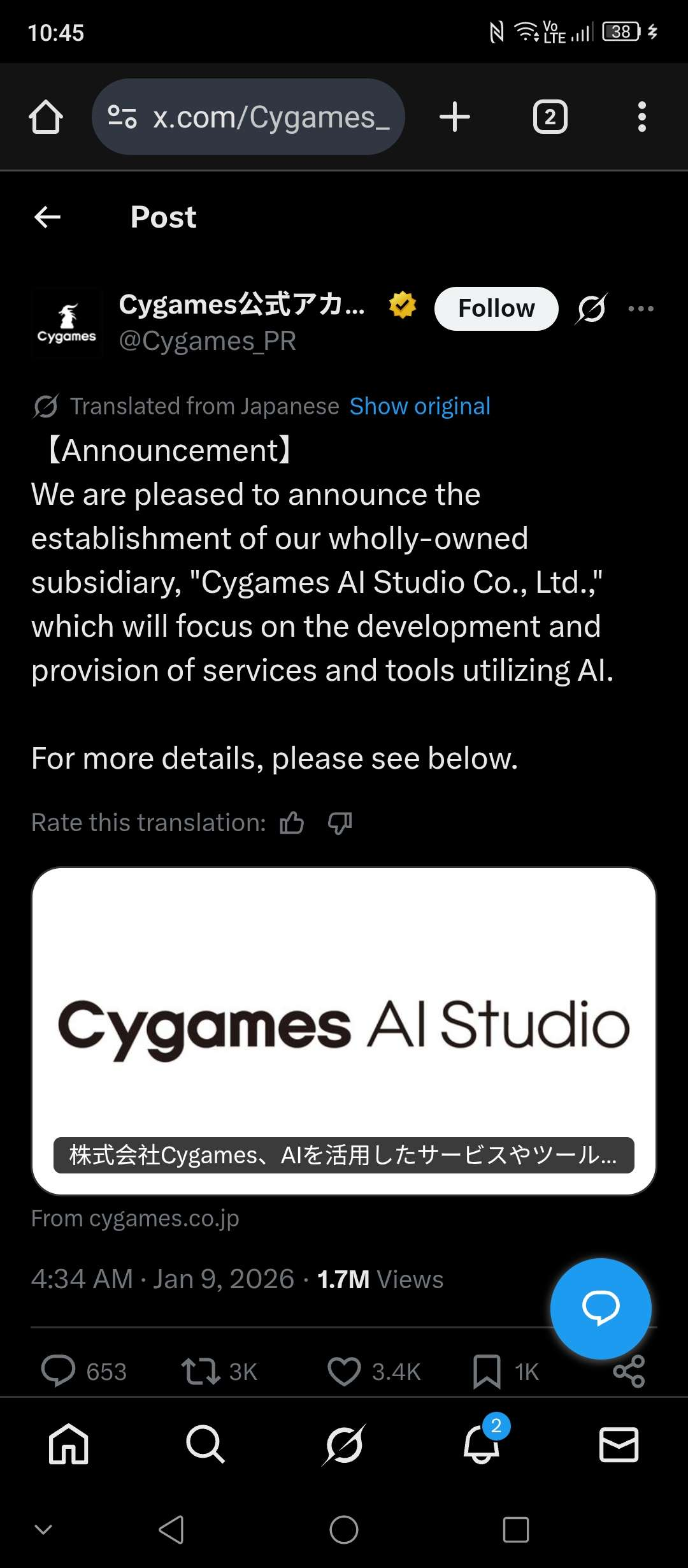Tap the browser address bar showing x.com

[248, 117]
